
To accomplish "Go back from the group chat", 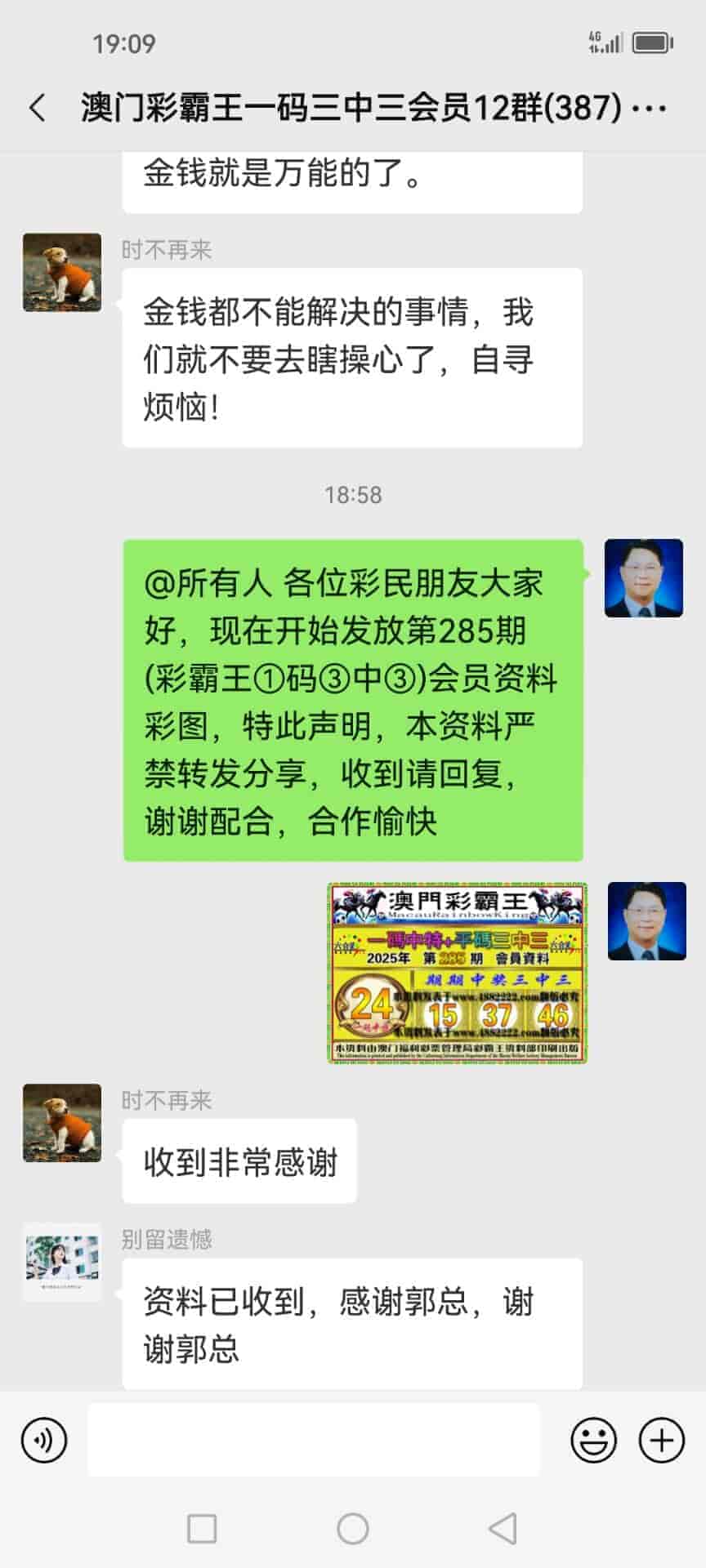I will 38,108.
